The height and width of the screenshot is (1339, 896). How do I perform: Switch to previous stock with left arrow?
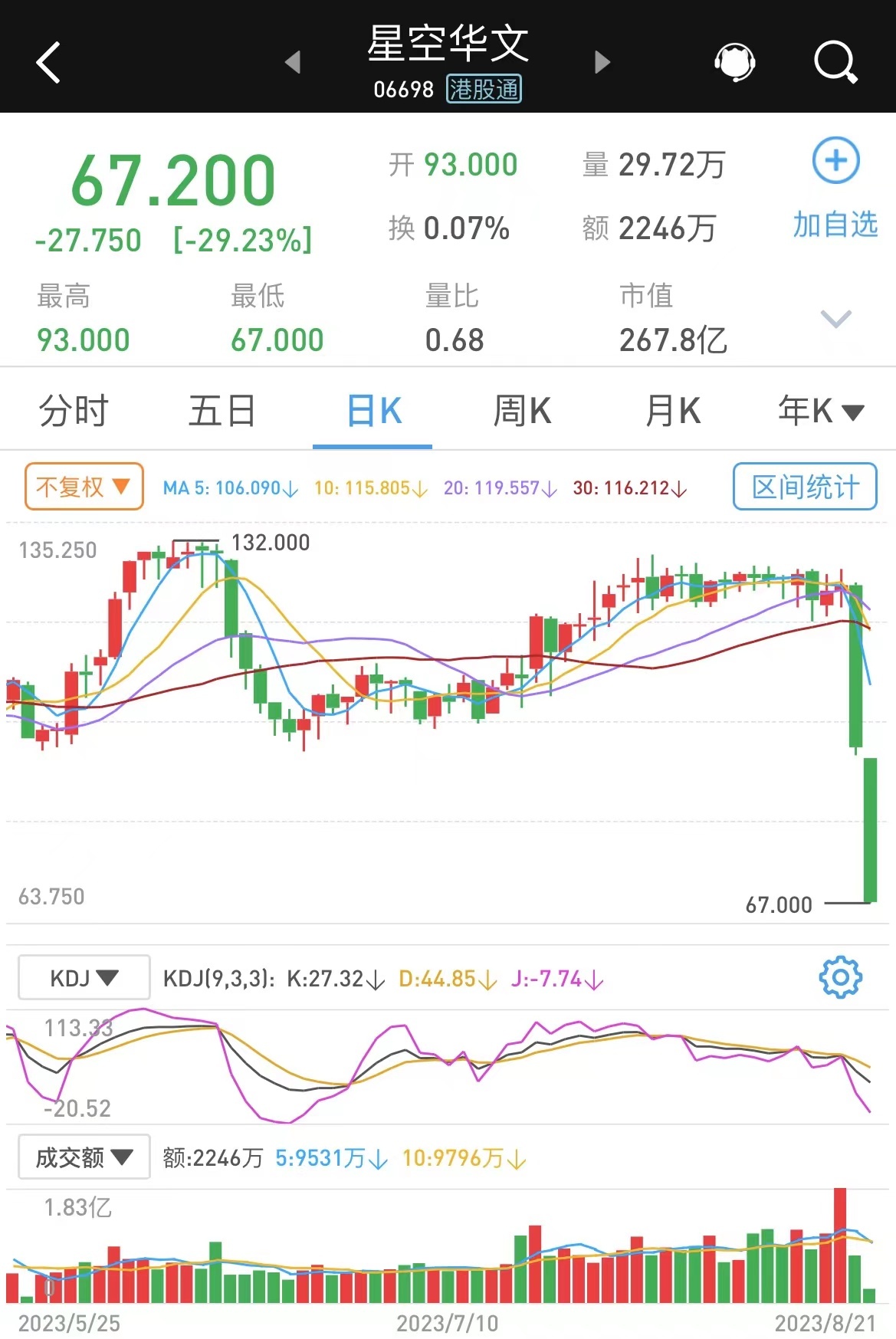(x=292, y=64)
